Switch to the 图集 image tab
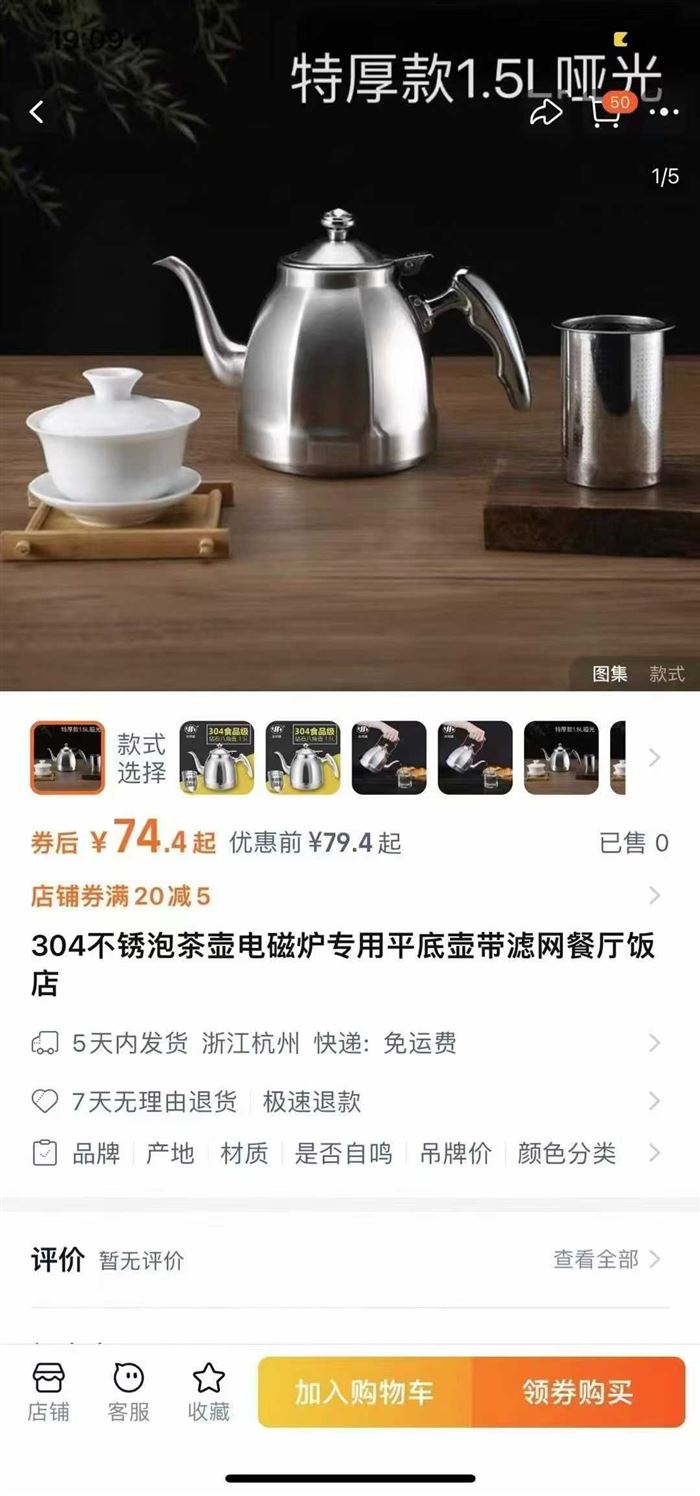 pos(610,673)
